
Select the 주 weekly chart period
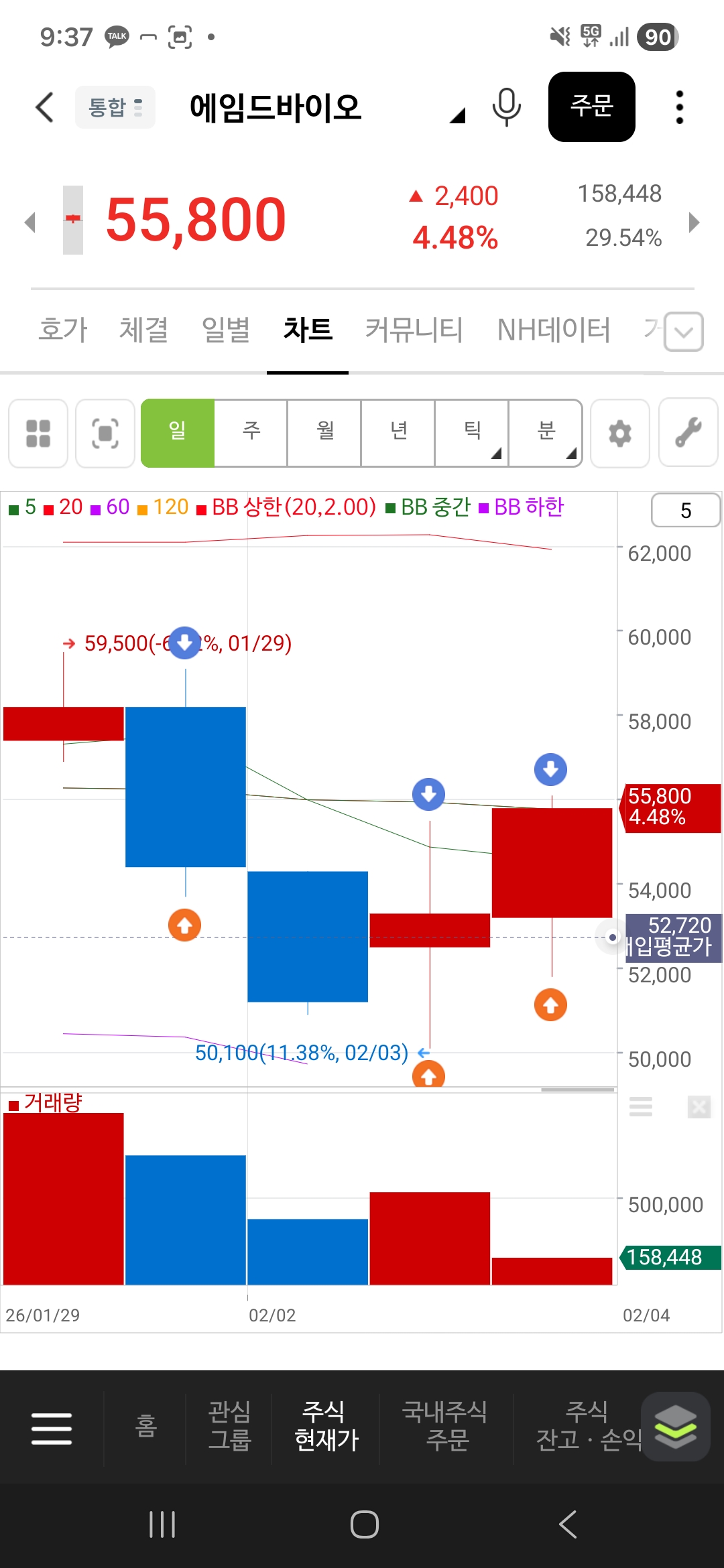click(x=251, y=433)
